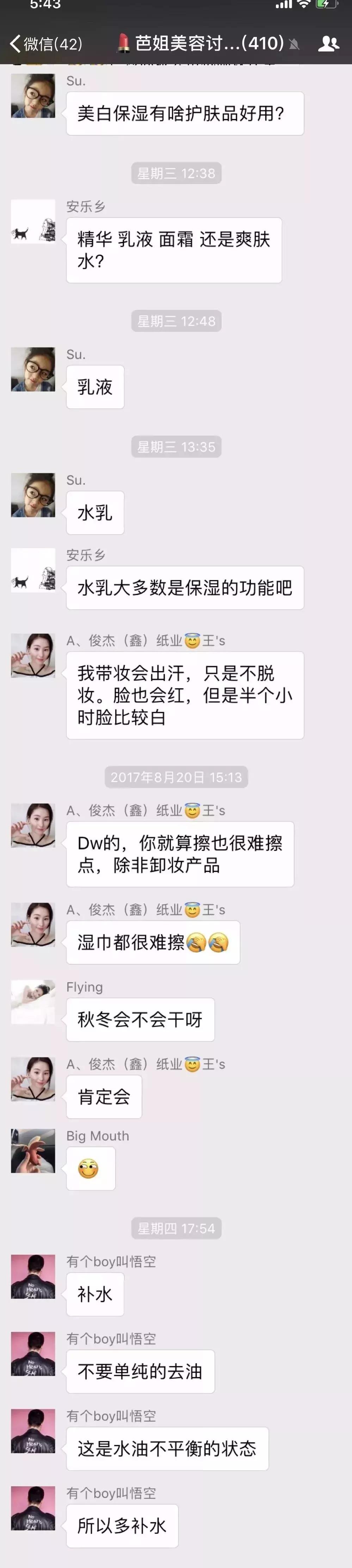Go back to the 微信 chat list
The height and width of the screenshot is (1568, 352).
(46, 44)
